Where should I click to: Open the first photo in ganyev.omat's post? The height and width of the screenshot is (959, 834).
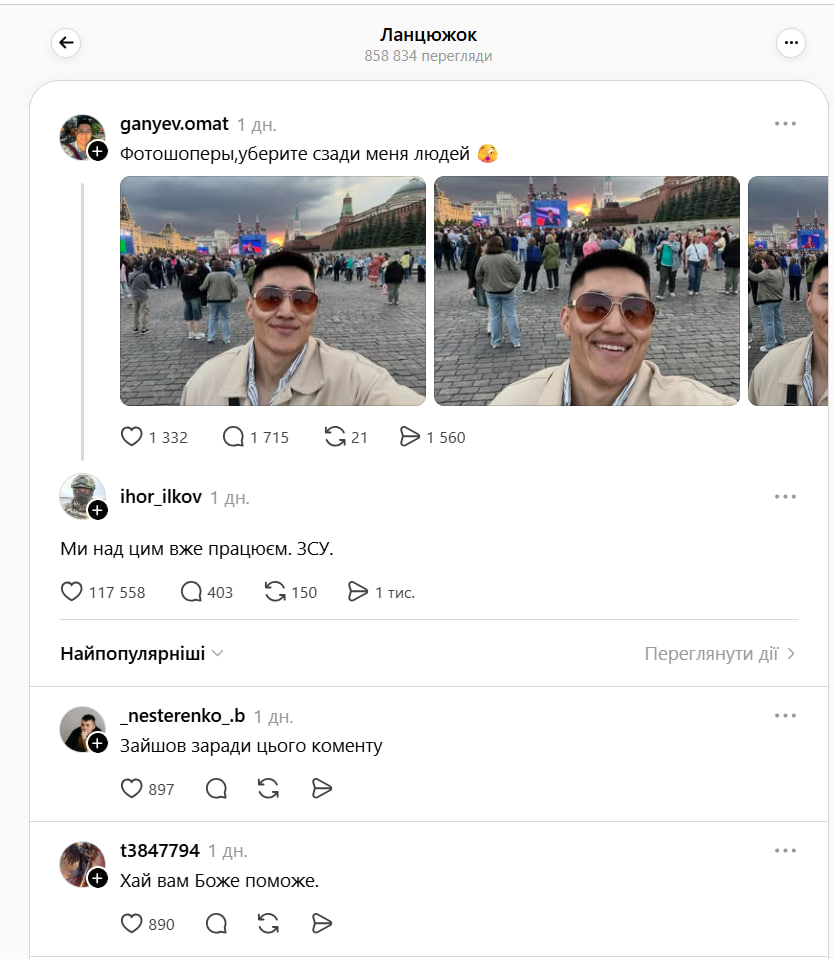[x=273, y=291]
